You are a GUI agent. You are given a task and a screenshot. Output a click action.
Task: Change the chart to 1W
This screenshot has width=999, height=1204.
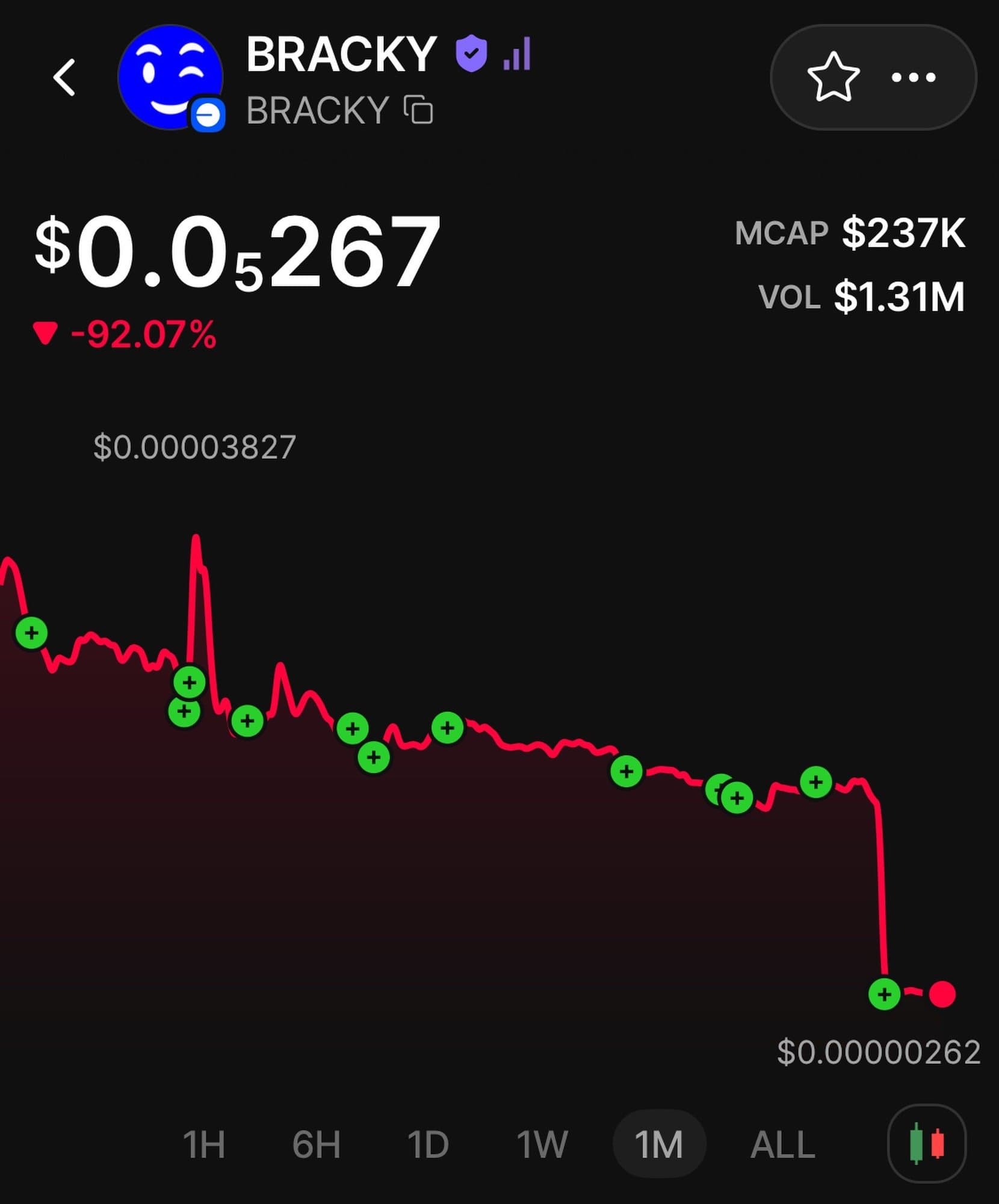coord(542,1145)
